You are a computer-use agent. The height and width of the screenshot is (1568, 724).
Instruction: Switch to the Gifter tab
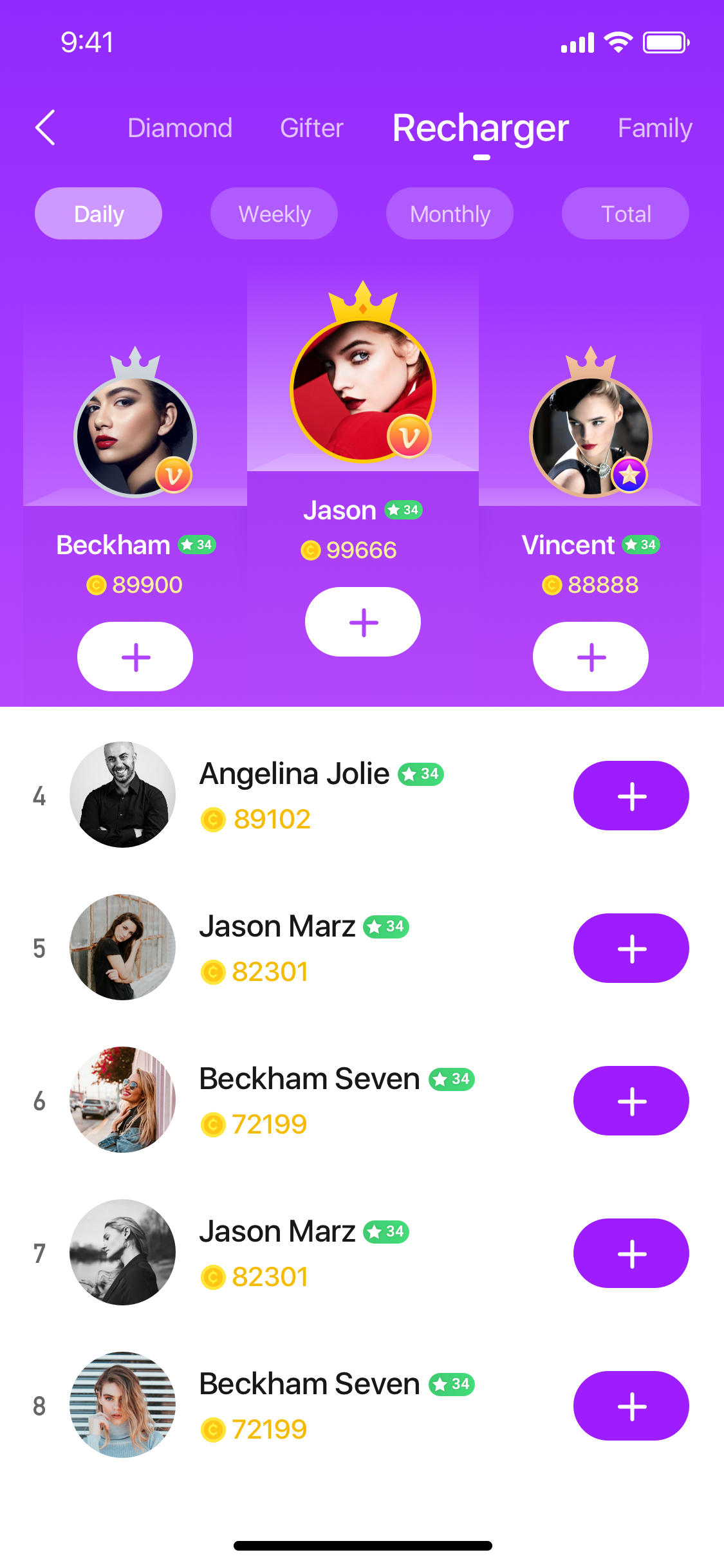(311, 128)
